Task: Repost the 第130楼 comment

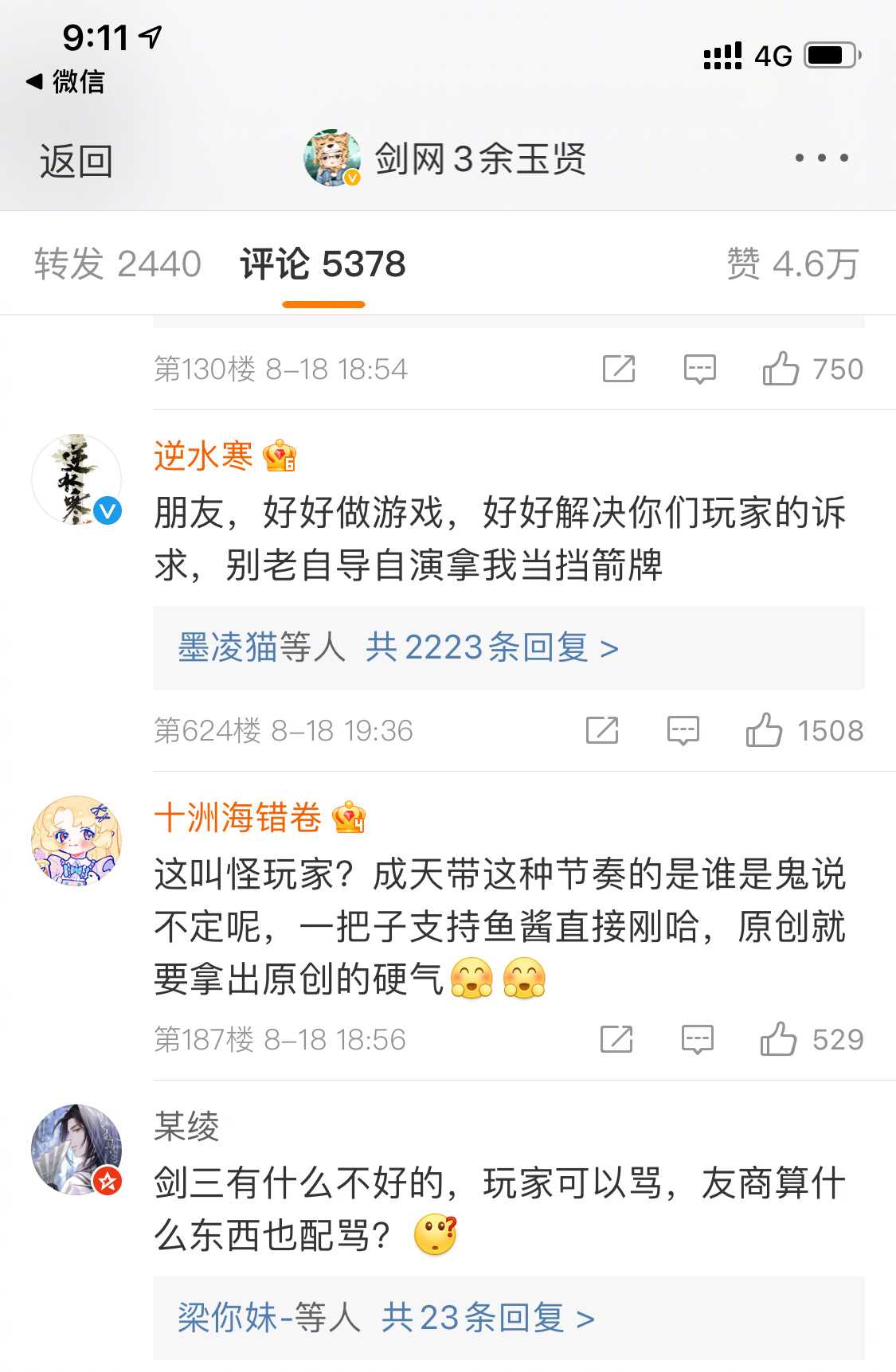Action: (619, 369)
